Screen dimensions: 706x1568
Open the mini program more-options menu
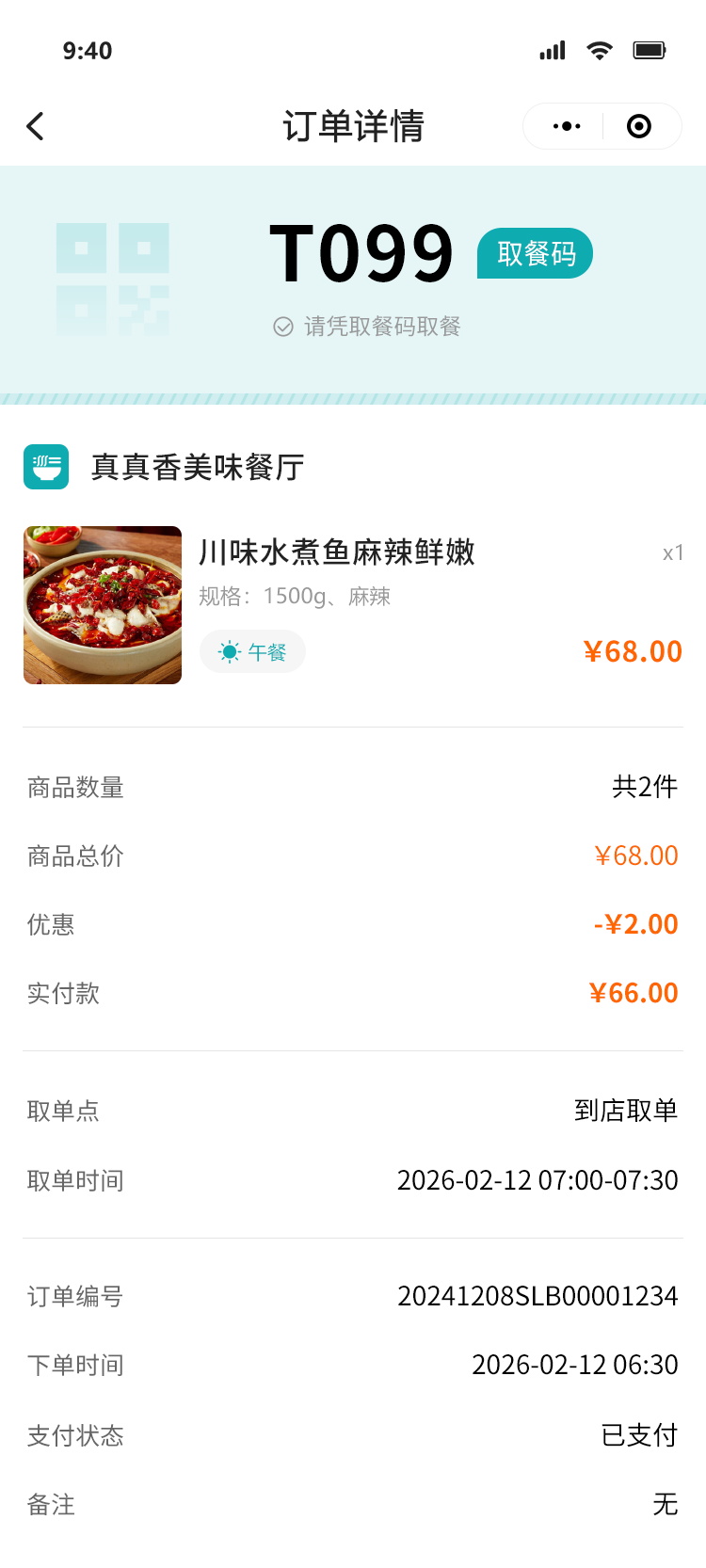[x=567, y=126]
